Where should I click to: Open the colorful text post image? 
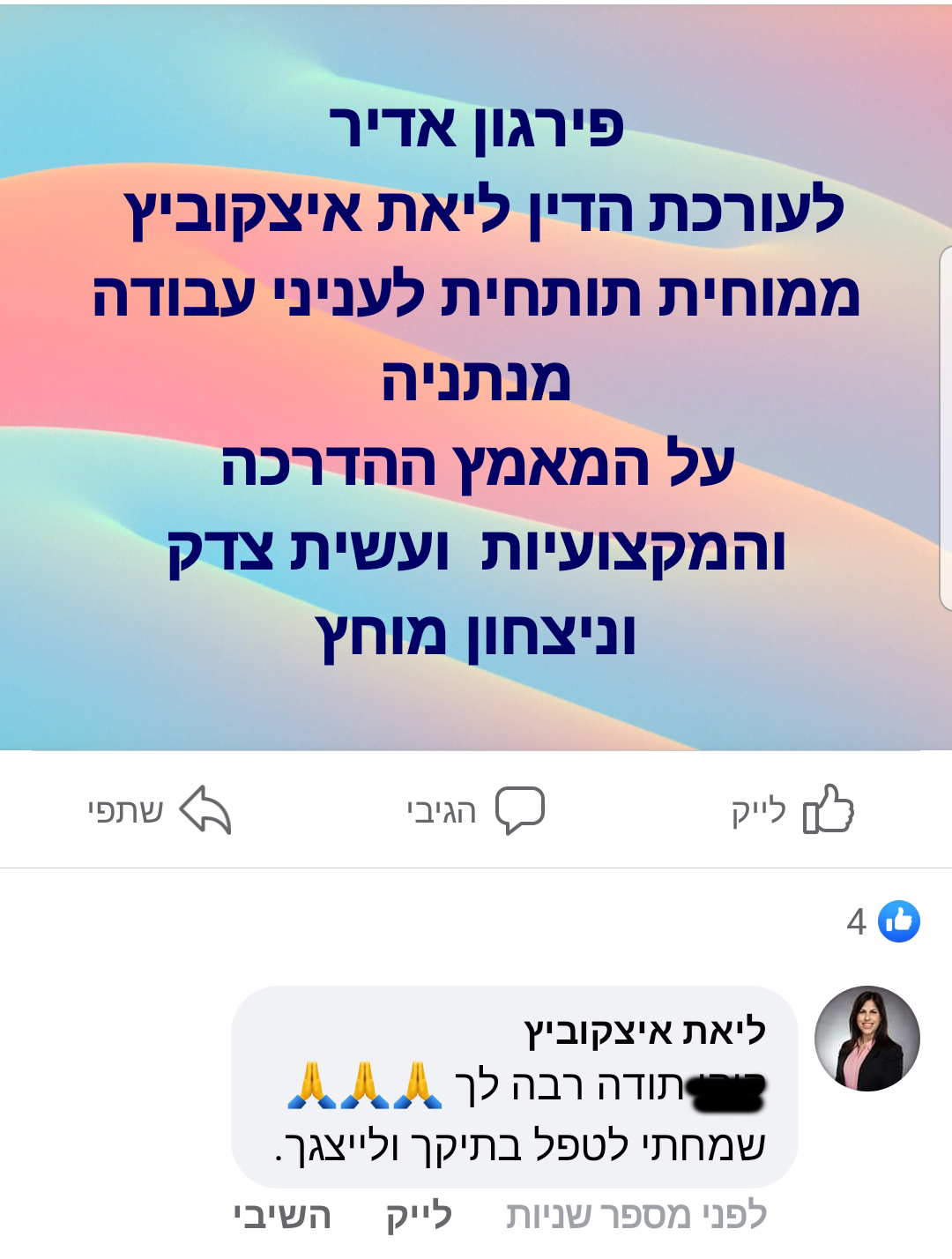click(x=476, y=379)
